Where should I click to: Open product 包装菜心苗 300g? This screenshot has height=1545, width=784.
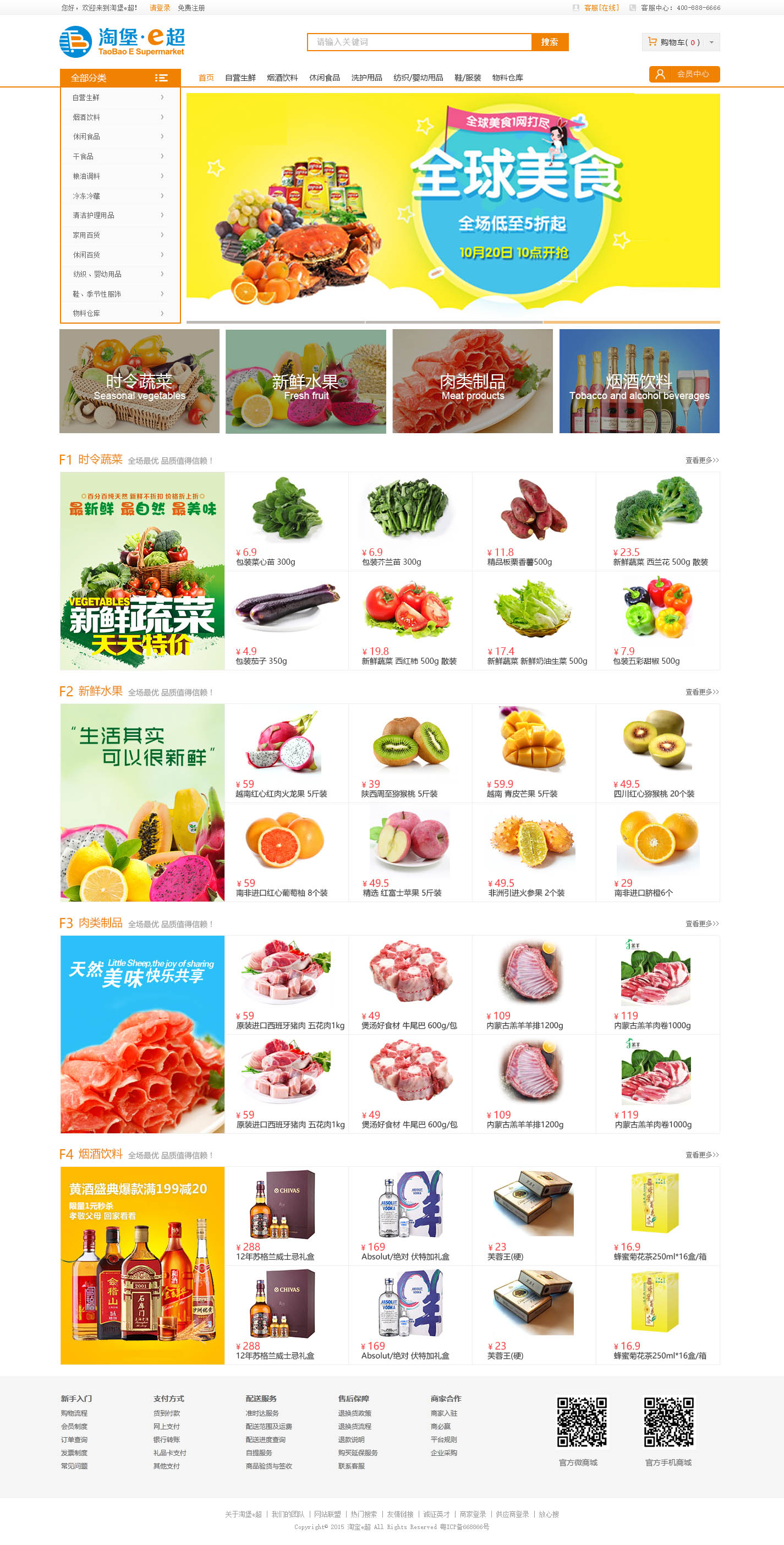286,521
